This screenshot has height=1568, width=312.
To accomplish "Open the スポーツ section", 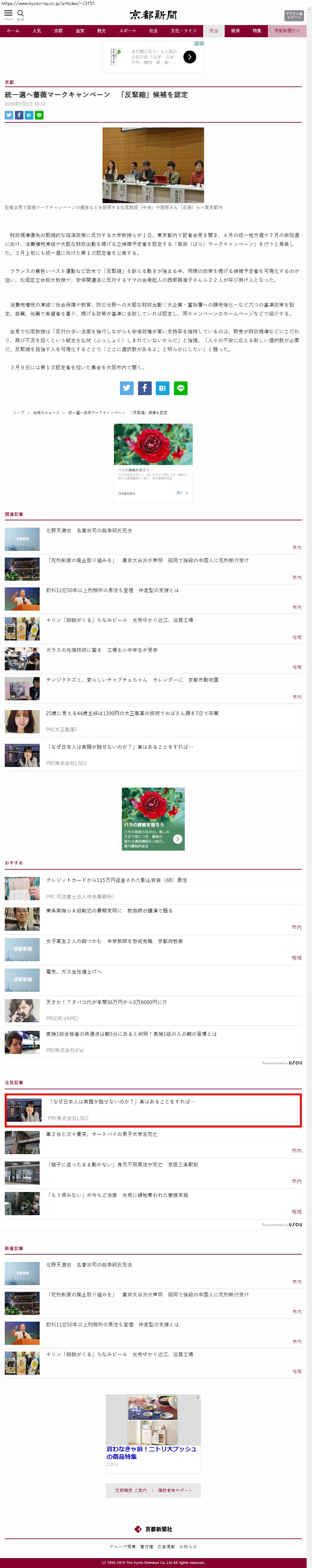I will point(127,31).
